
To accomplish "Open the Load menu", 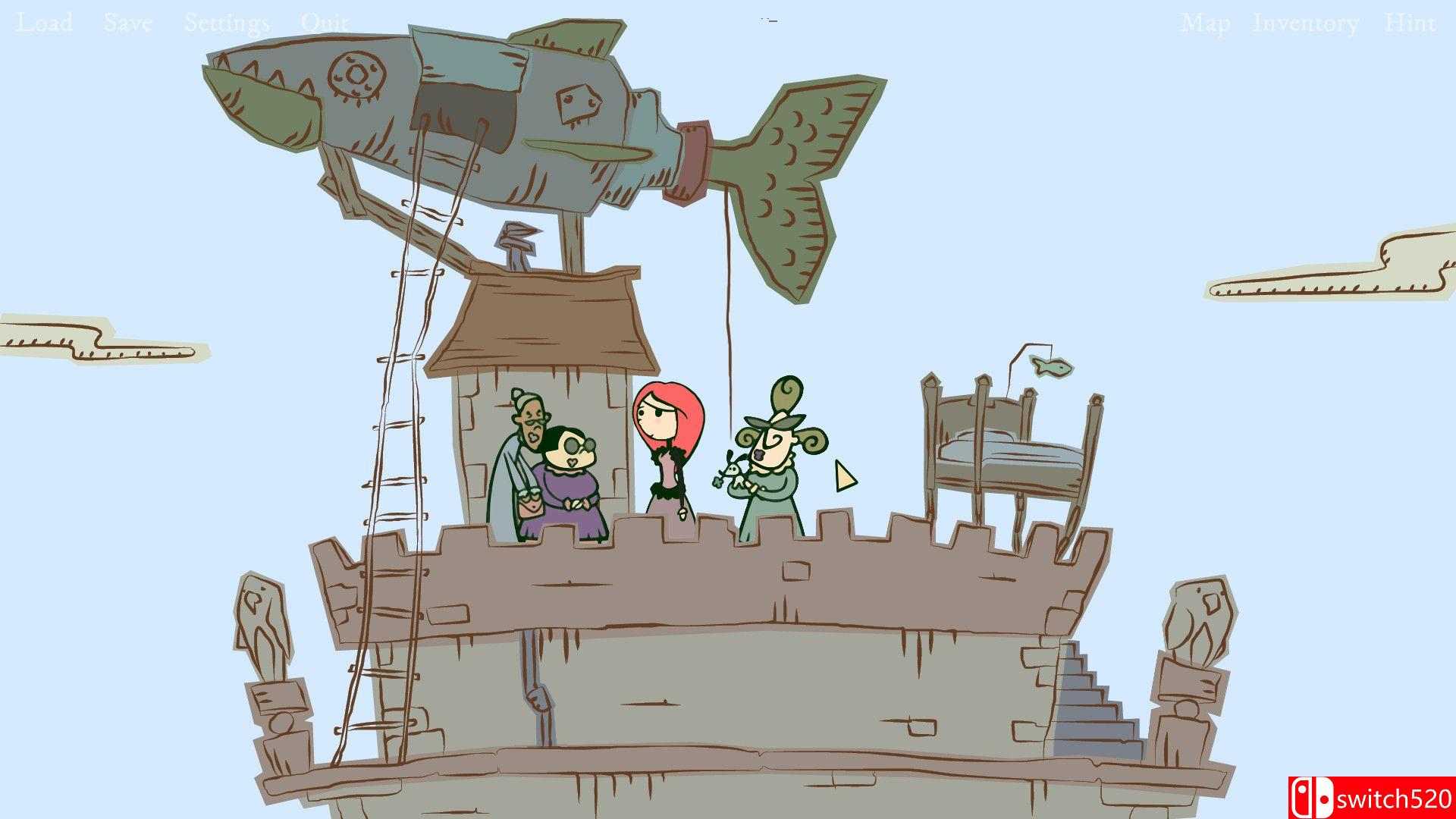I will (45, 23).
